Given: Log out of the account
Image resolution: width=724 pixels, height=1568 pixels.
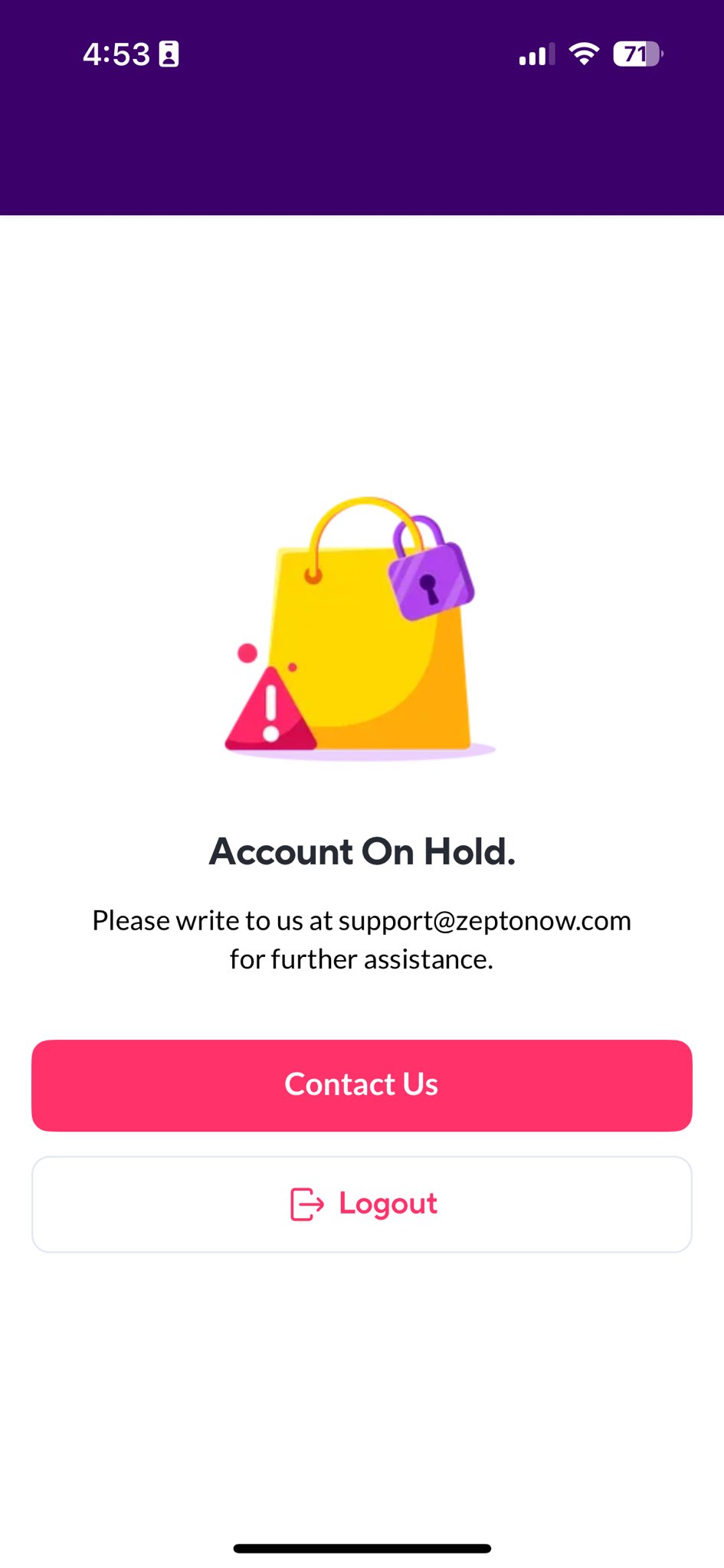Looking at the screenshot, I should click(362, 1204).
